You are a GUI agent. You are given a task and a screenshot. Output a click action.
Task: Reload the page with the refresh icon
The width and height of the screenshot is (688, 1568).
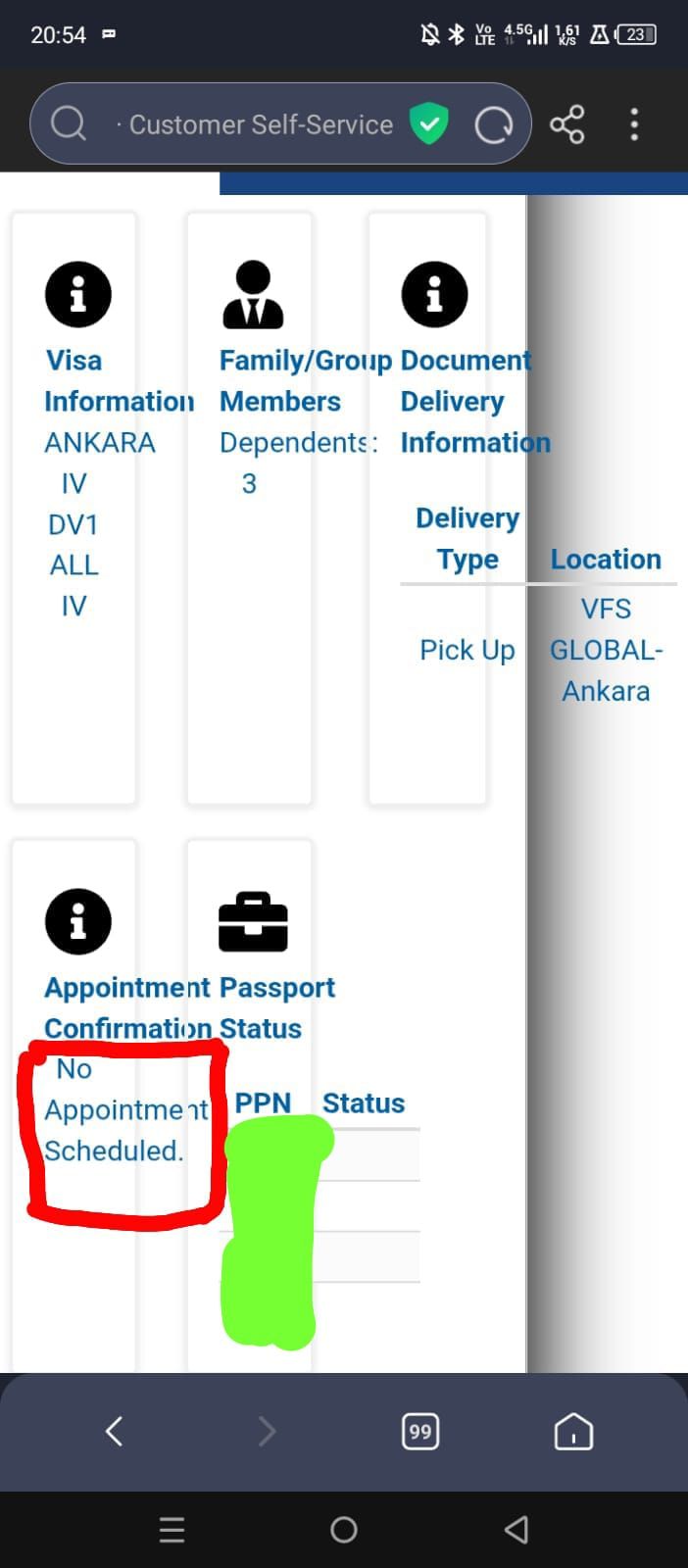pyautogui.click(x=494, y=124)
